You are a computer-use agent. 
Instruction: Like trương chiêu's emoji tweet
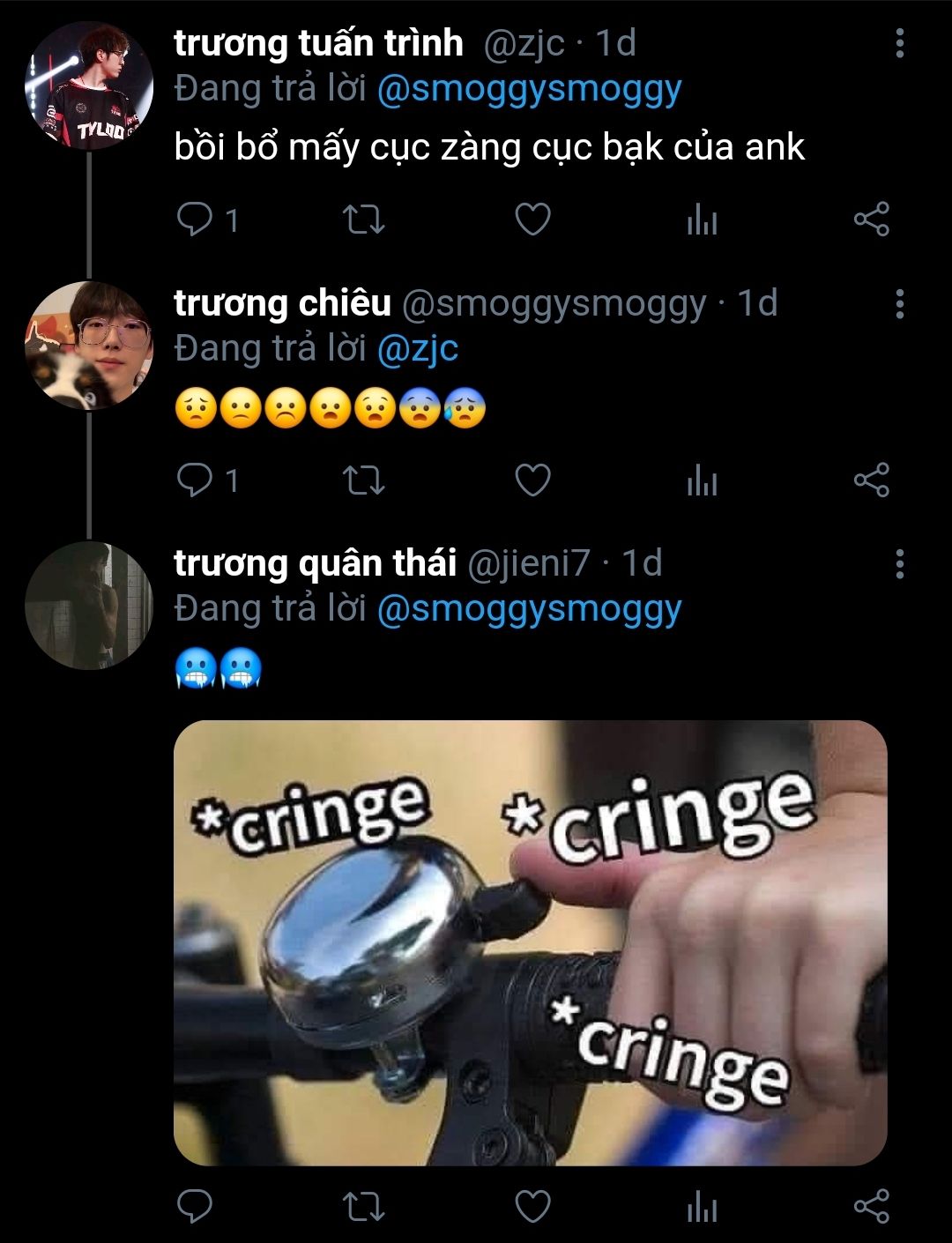(532, 480)
